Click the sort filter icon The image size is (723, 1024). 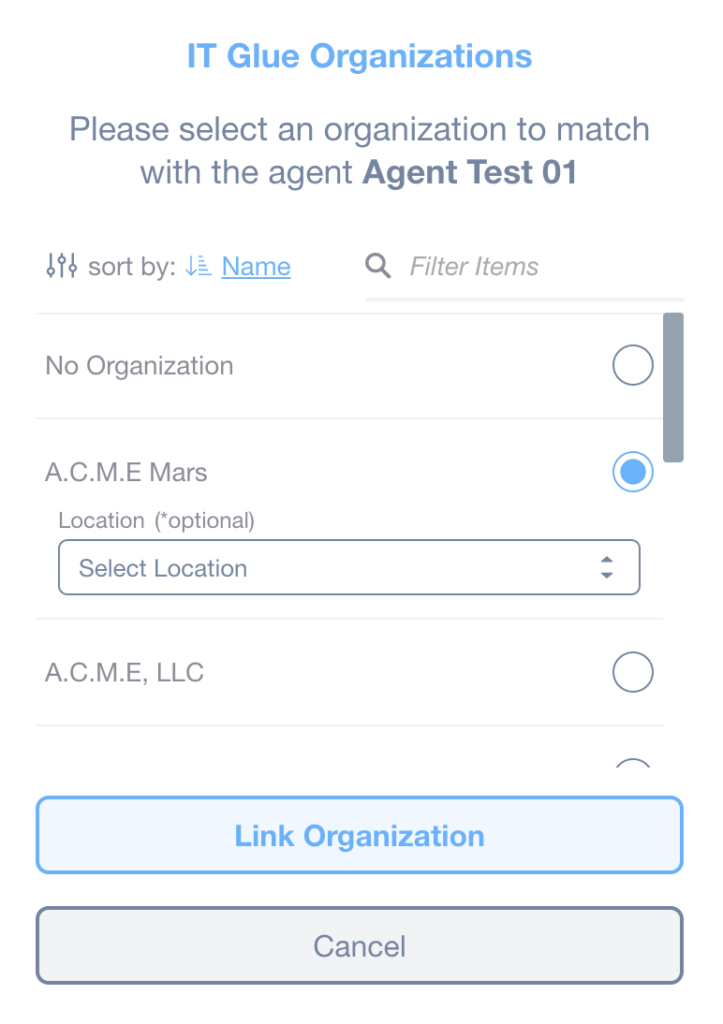pos(61,266)
